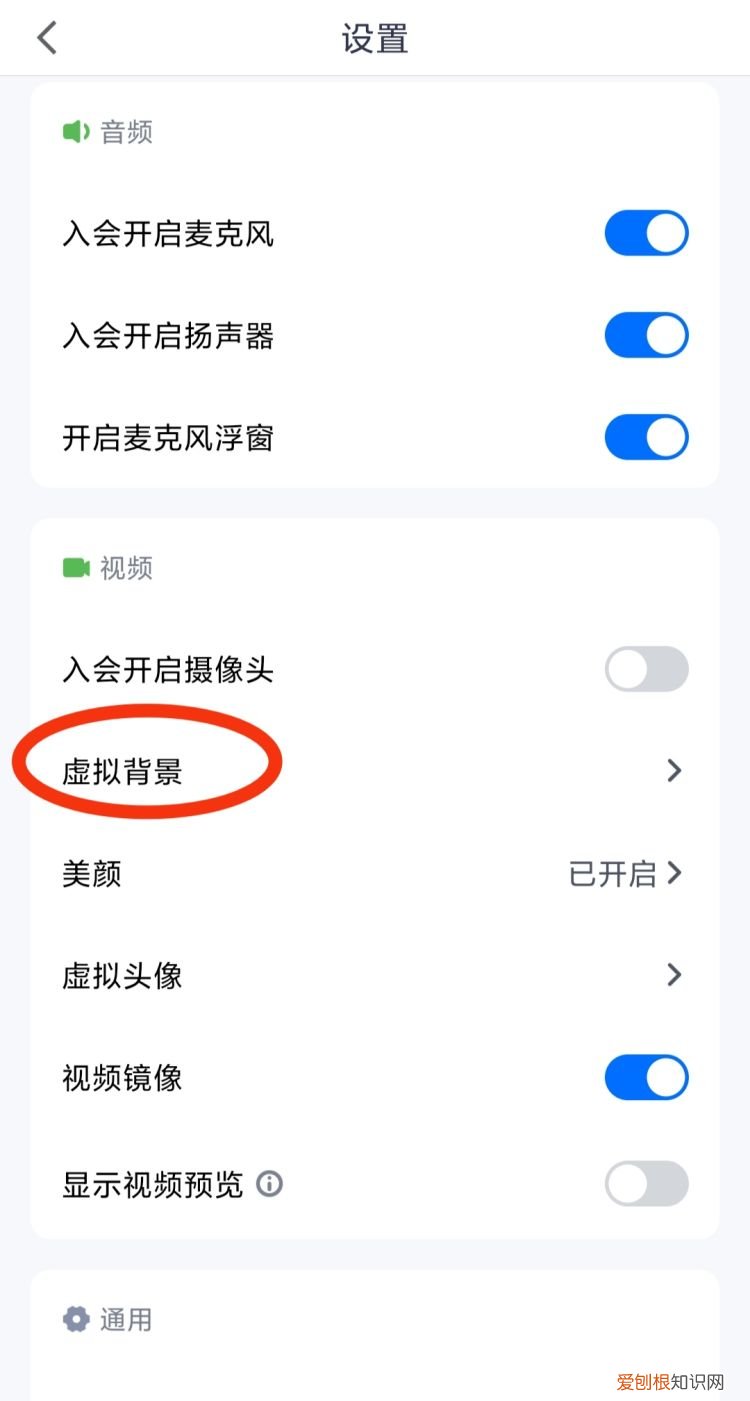Enable 入会开启摄像头 switch

(x=646, y=669)
